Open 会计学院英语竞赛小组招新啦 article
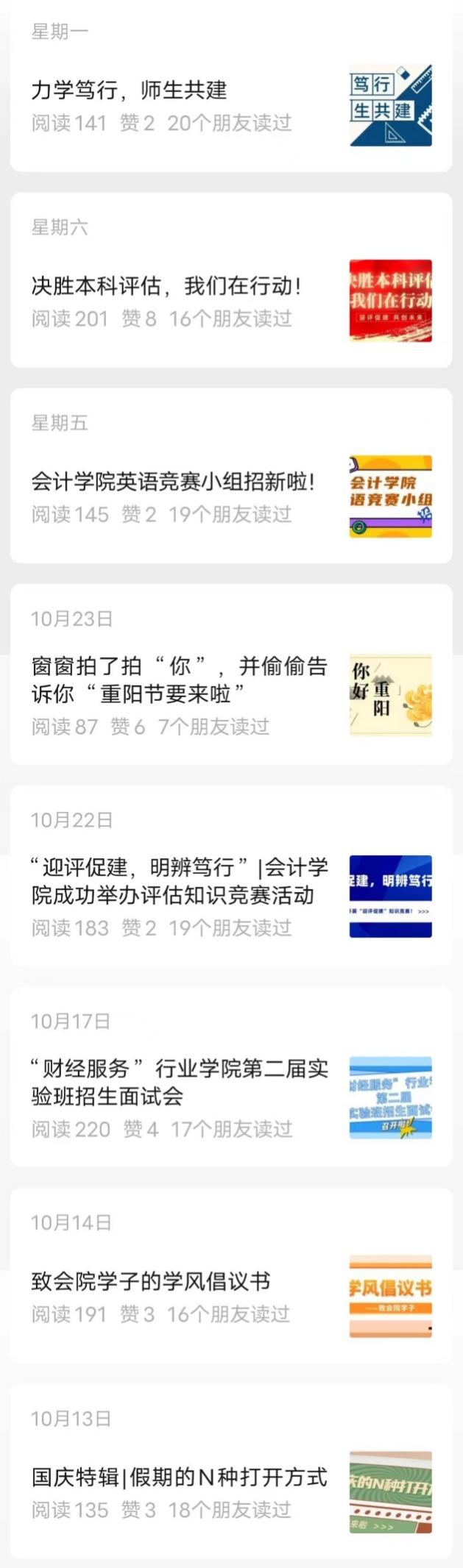The height and width of the screenshot is (1568, 463). click(x=173, y=482)
